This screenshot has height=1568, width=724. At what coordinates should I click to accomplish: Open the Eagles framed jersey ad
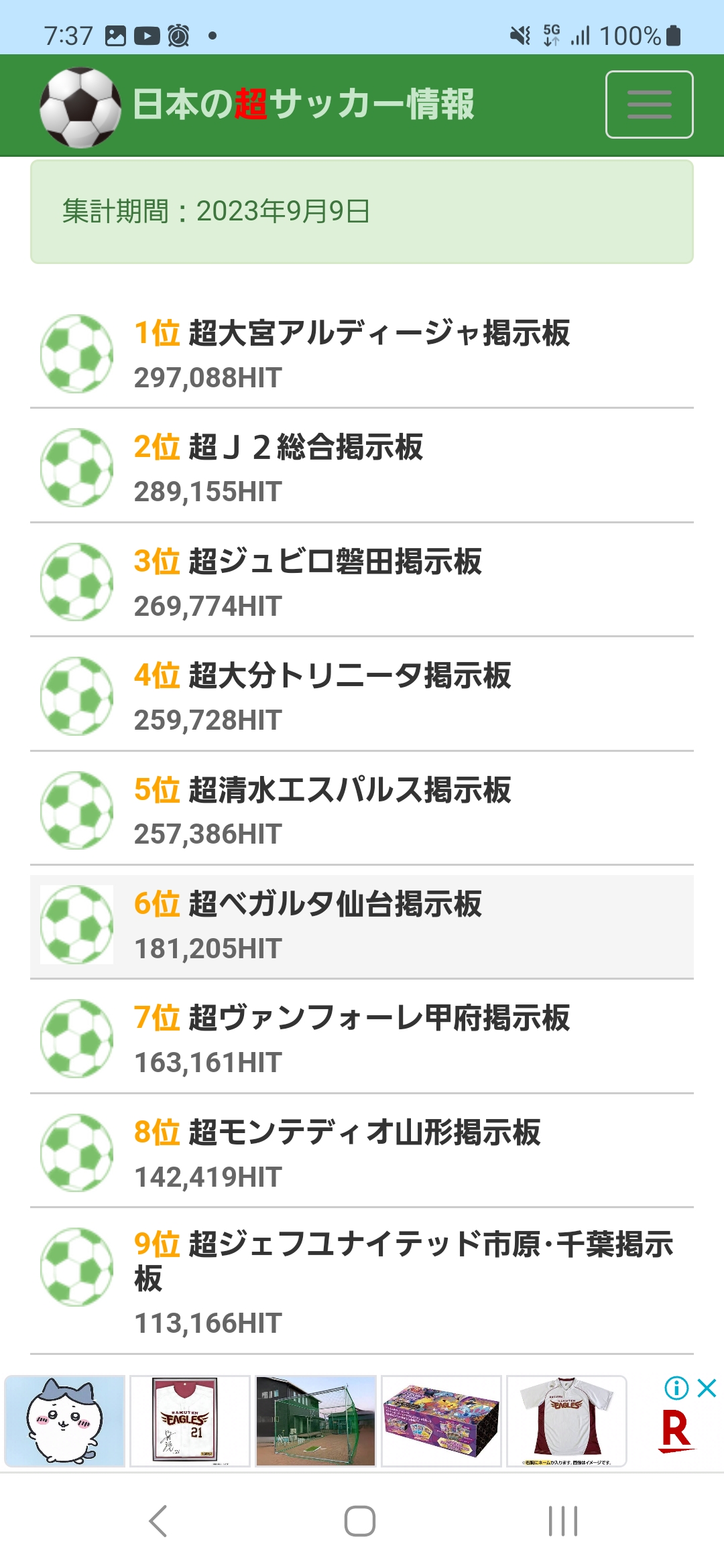pos(190,1421)
